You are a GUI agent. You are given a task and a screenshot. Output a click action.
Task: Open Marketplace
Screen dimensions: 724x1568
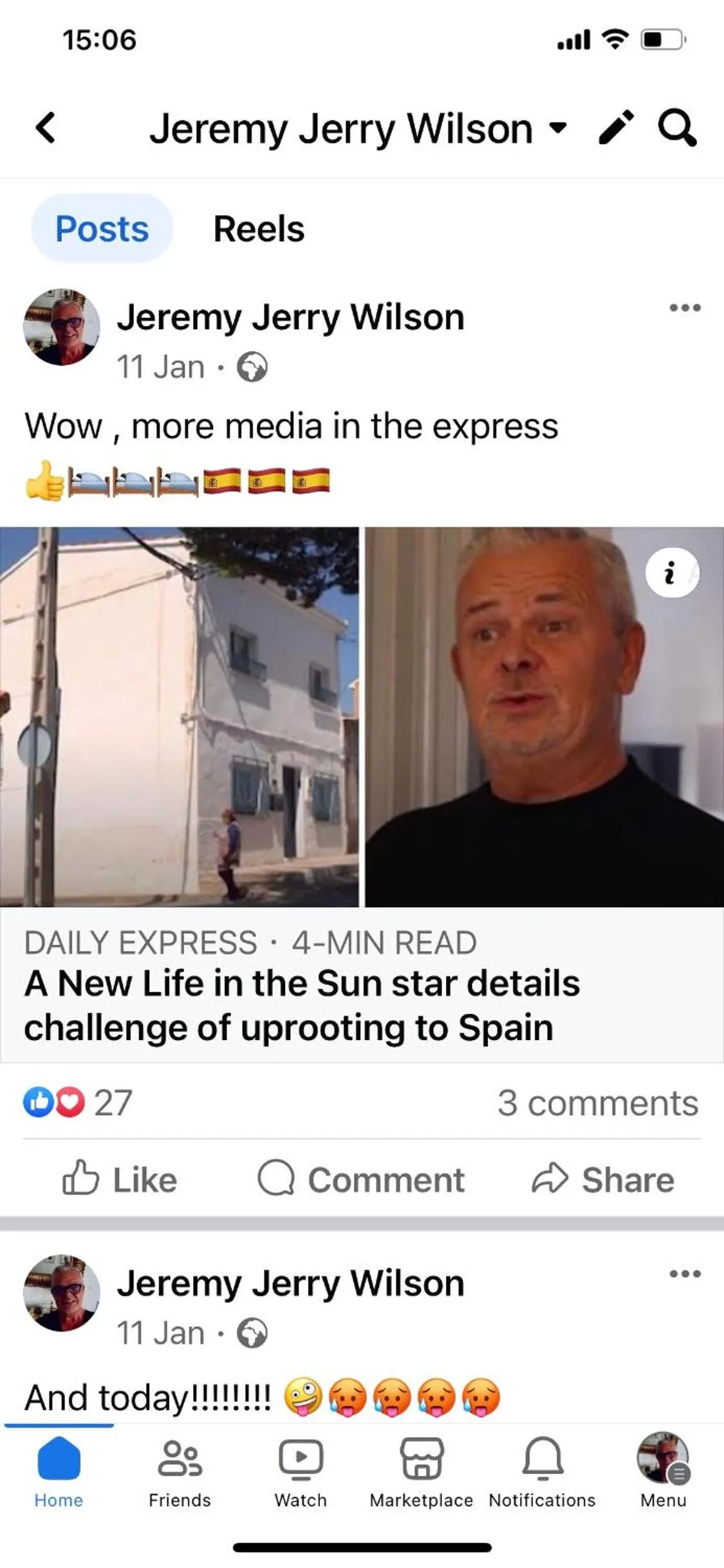[x=421, y=1473]
